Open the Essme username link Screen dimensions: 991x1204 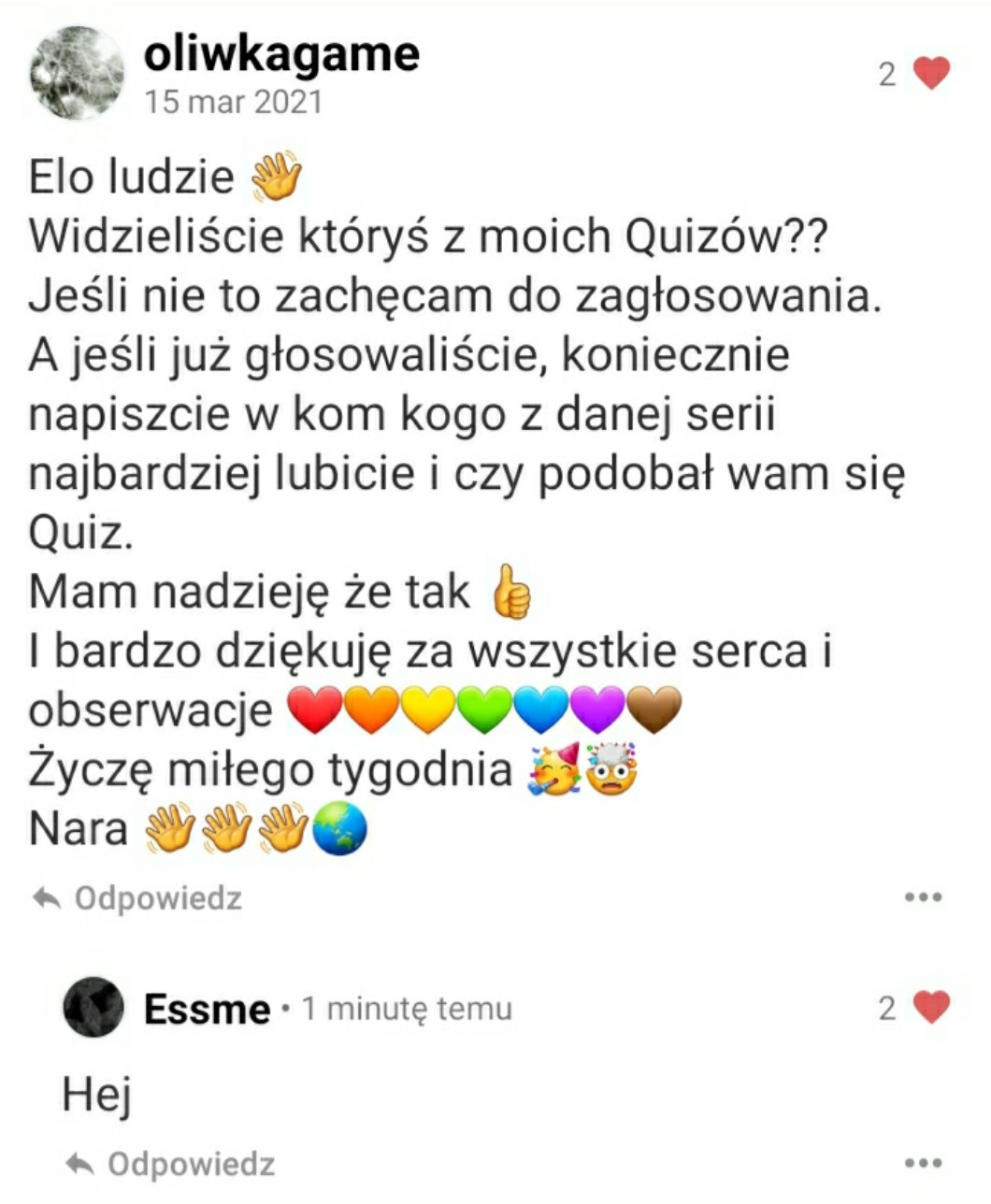(x=207, y=1010)
